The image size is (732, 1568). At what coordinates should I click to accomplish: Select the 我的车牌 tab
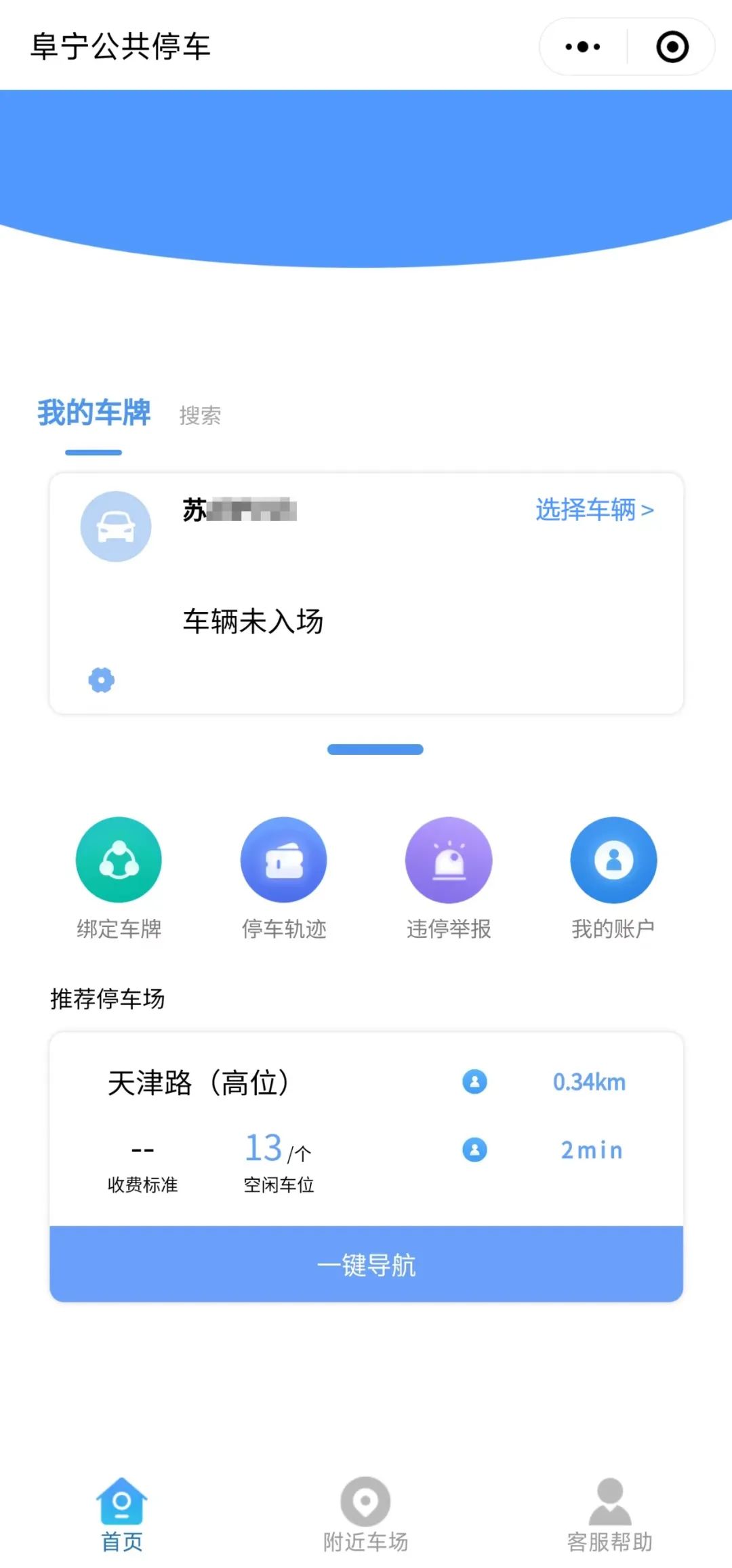[x=94, y=413]
